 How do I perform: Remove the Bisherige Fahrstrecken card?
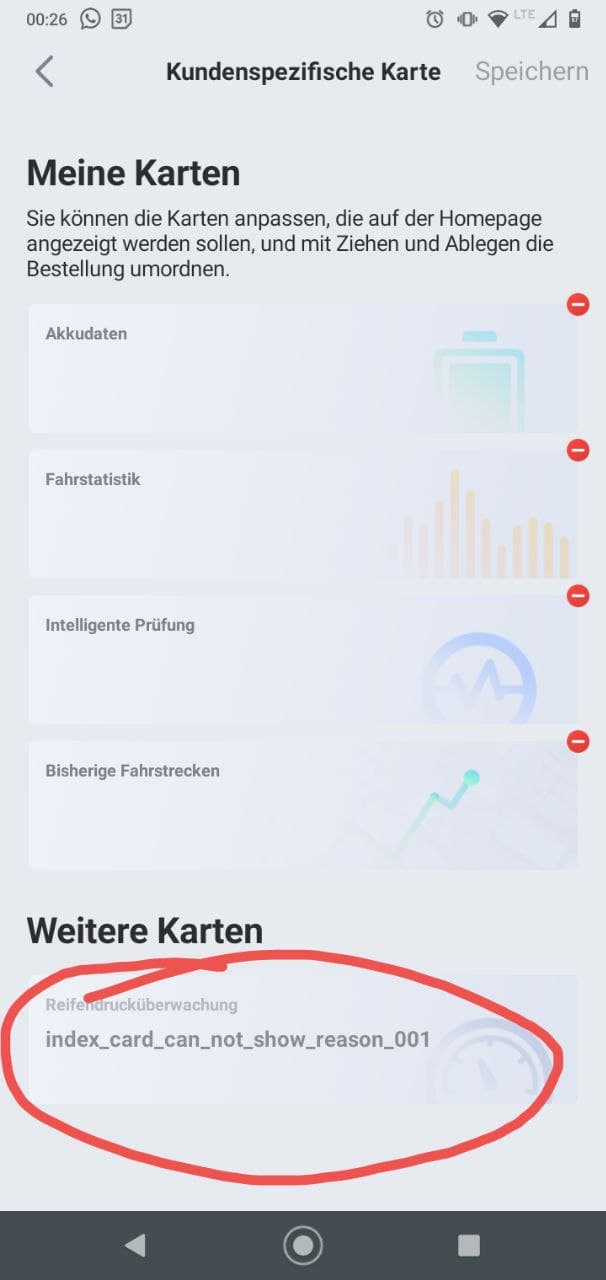tap(578, 742)
